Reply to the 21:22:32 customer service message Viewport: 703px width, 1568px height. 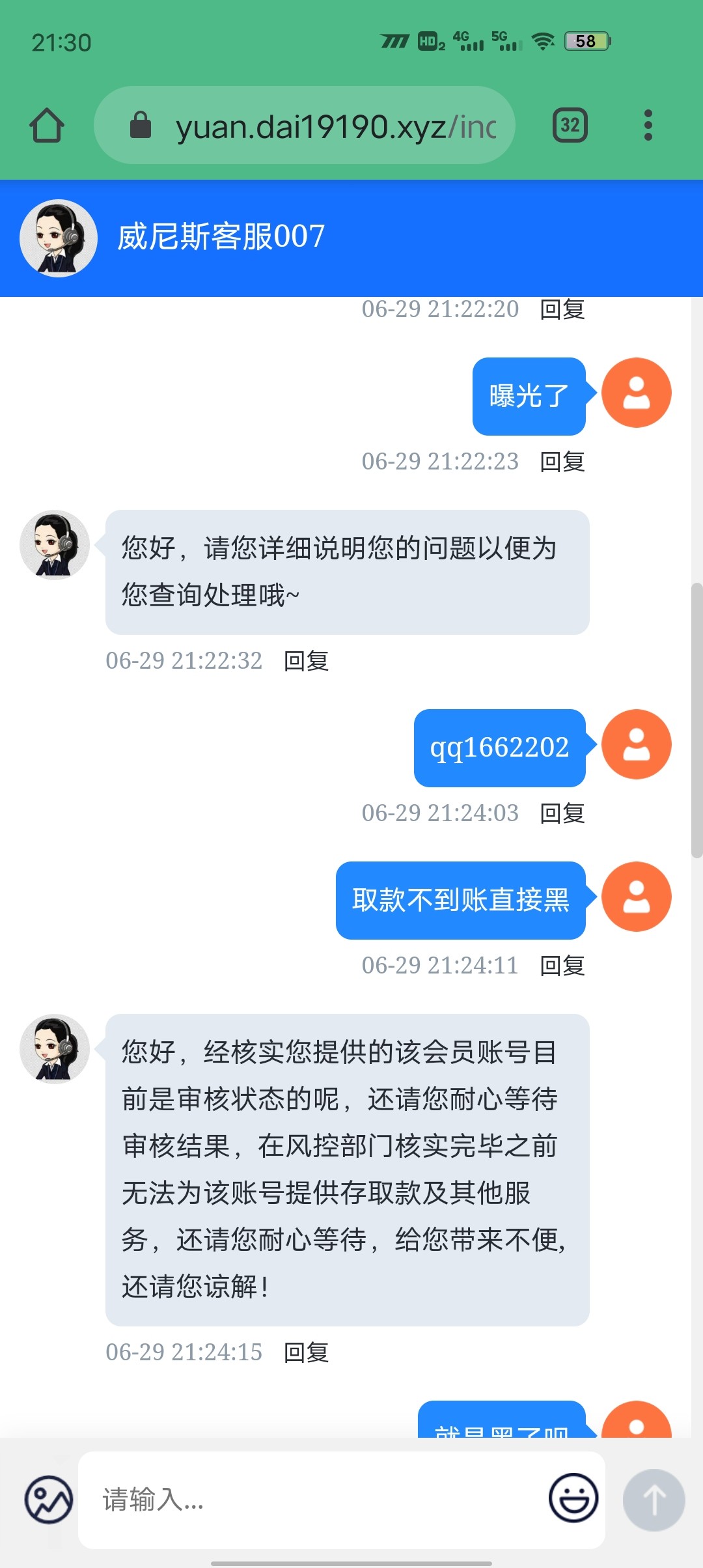[306, 661]
